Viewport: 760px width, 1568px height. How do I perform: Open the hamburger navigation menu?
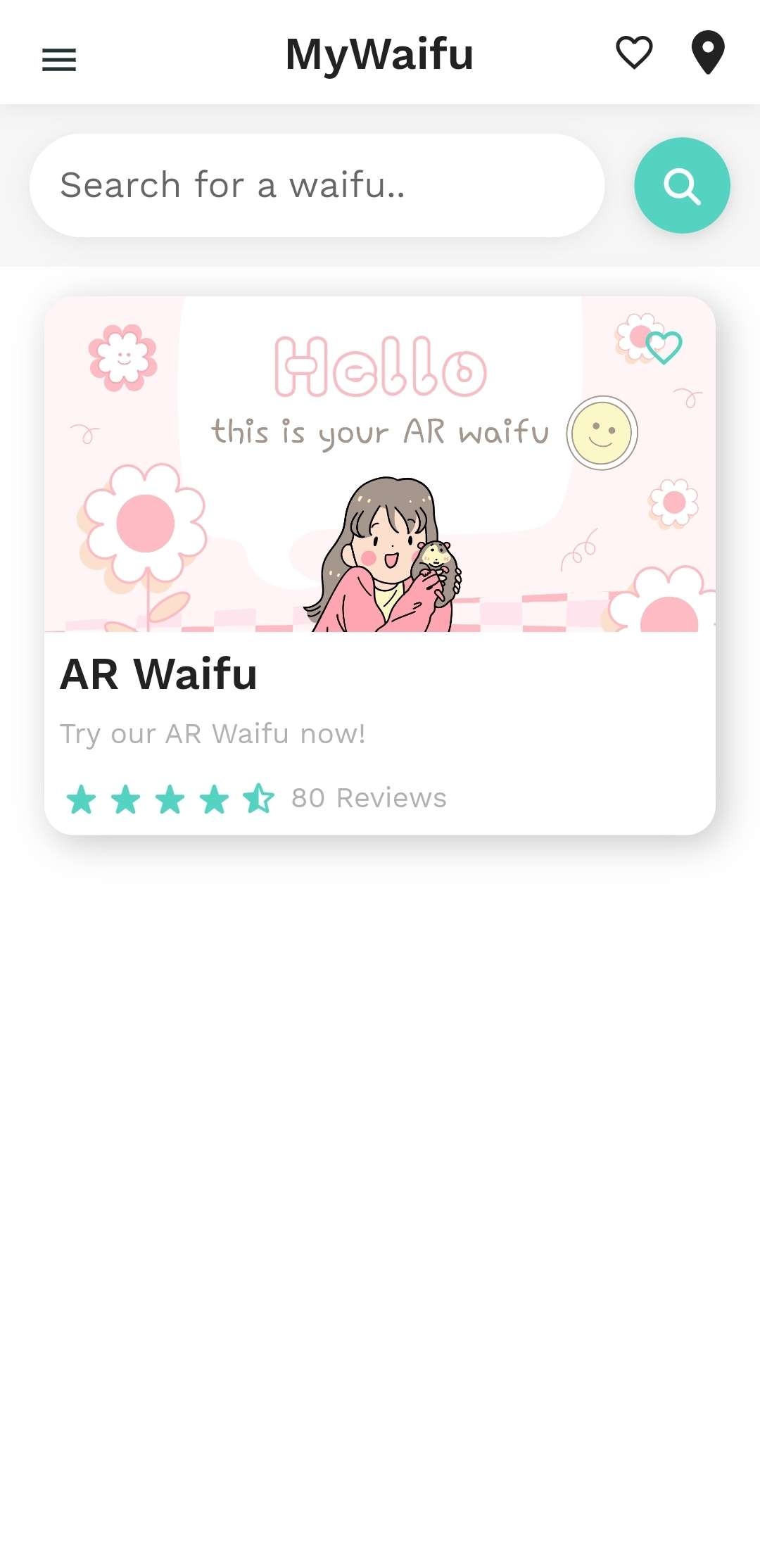(59, 59)
